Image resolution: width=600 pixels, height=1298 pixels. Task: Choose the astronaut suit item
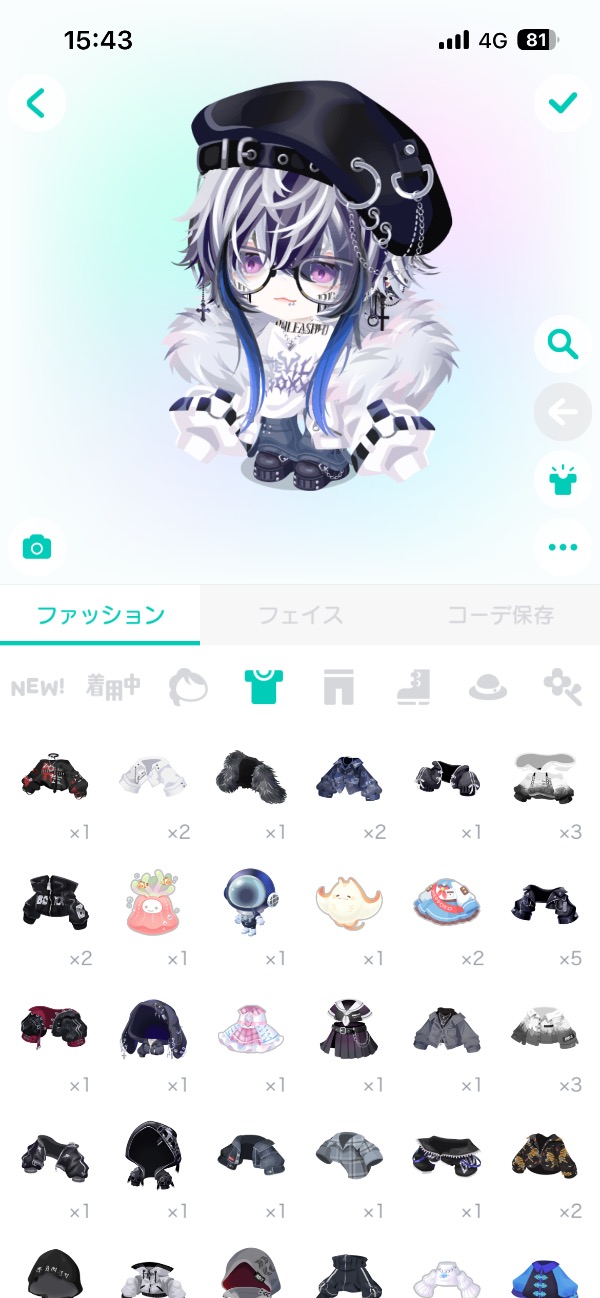pos(250,900)
